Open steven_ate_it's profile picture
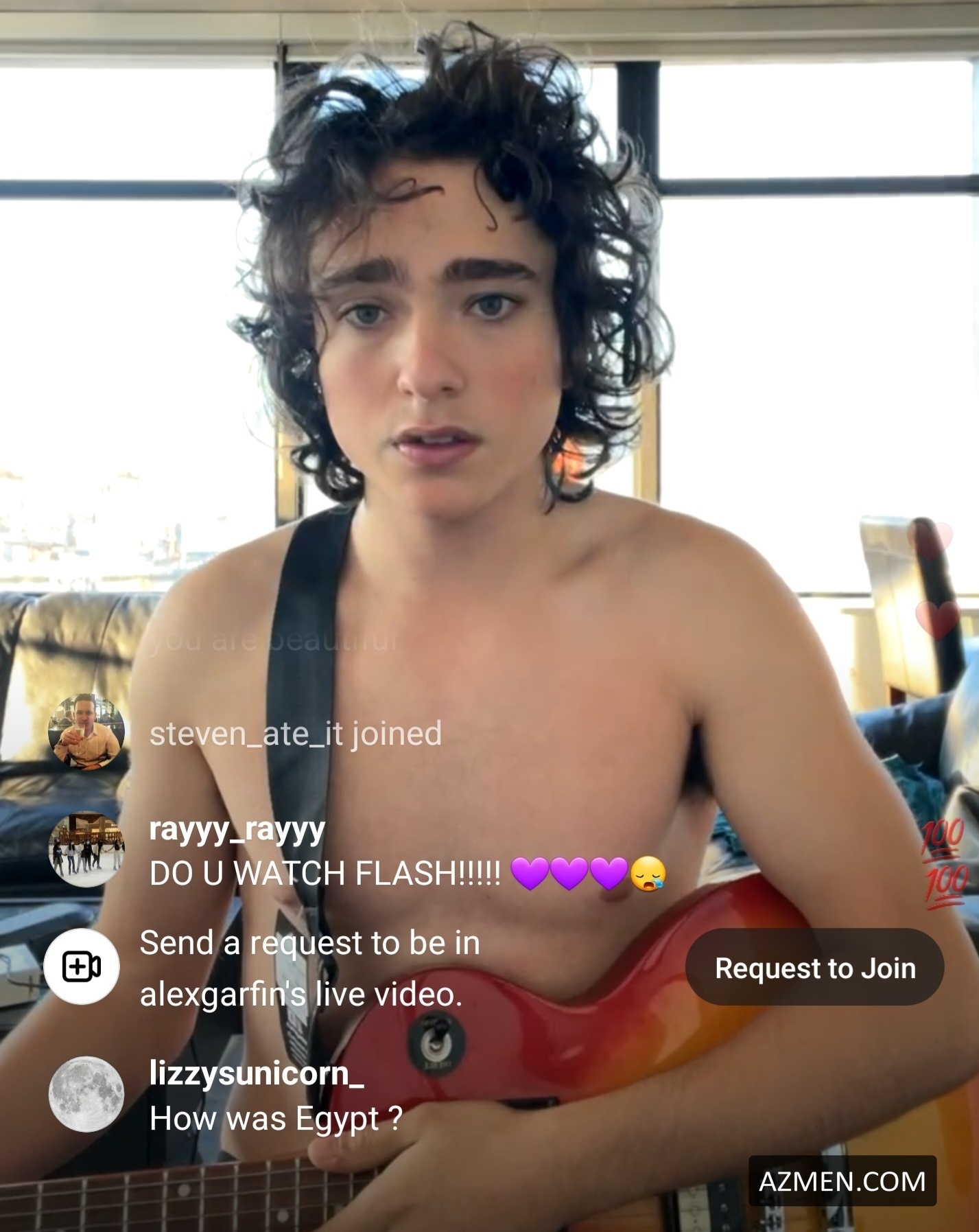This screenshot has height=1232, width=979. (x=86, y=732)
